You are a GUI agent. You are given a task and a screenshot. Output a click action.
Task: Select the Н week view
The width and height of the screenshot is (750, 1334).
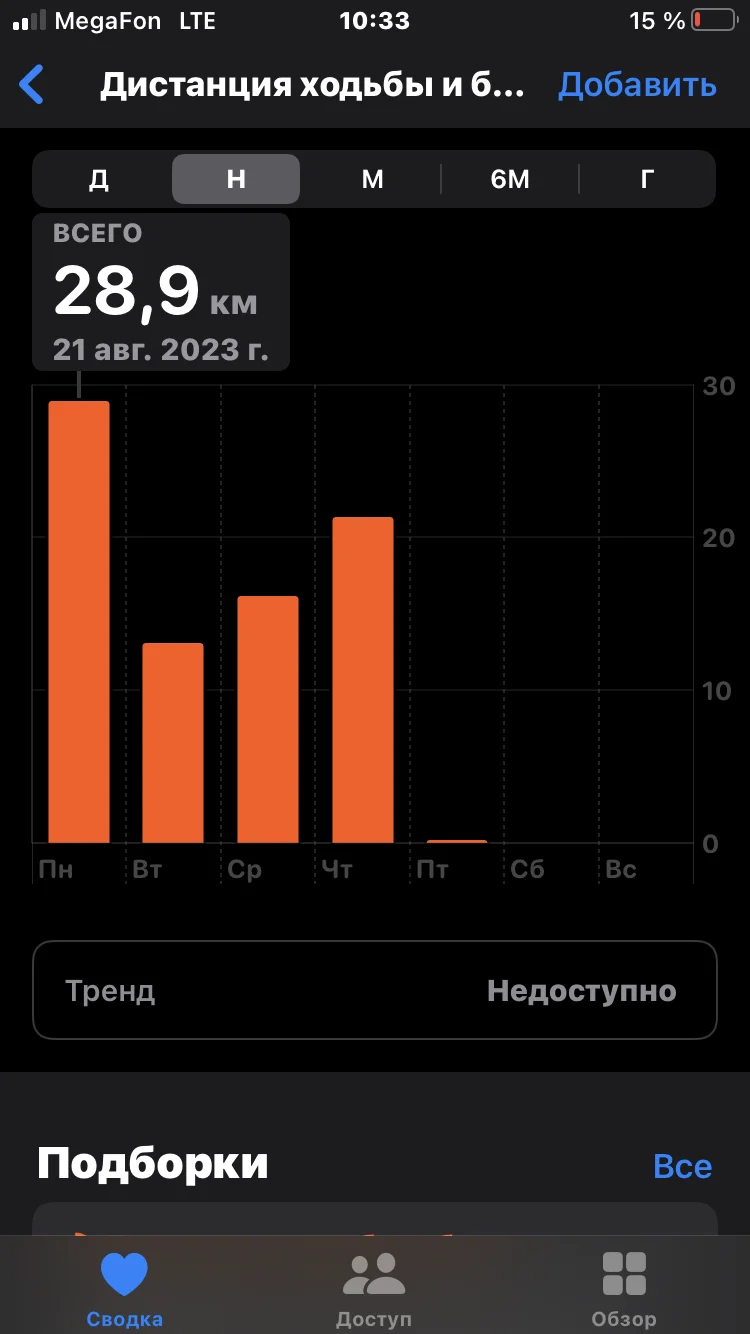coord(236,179)
